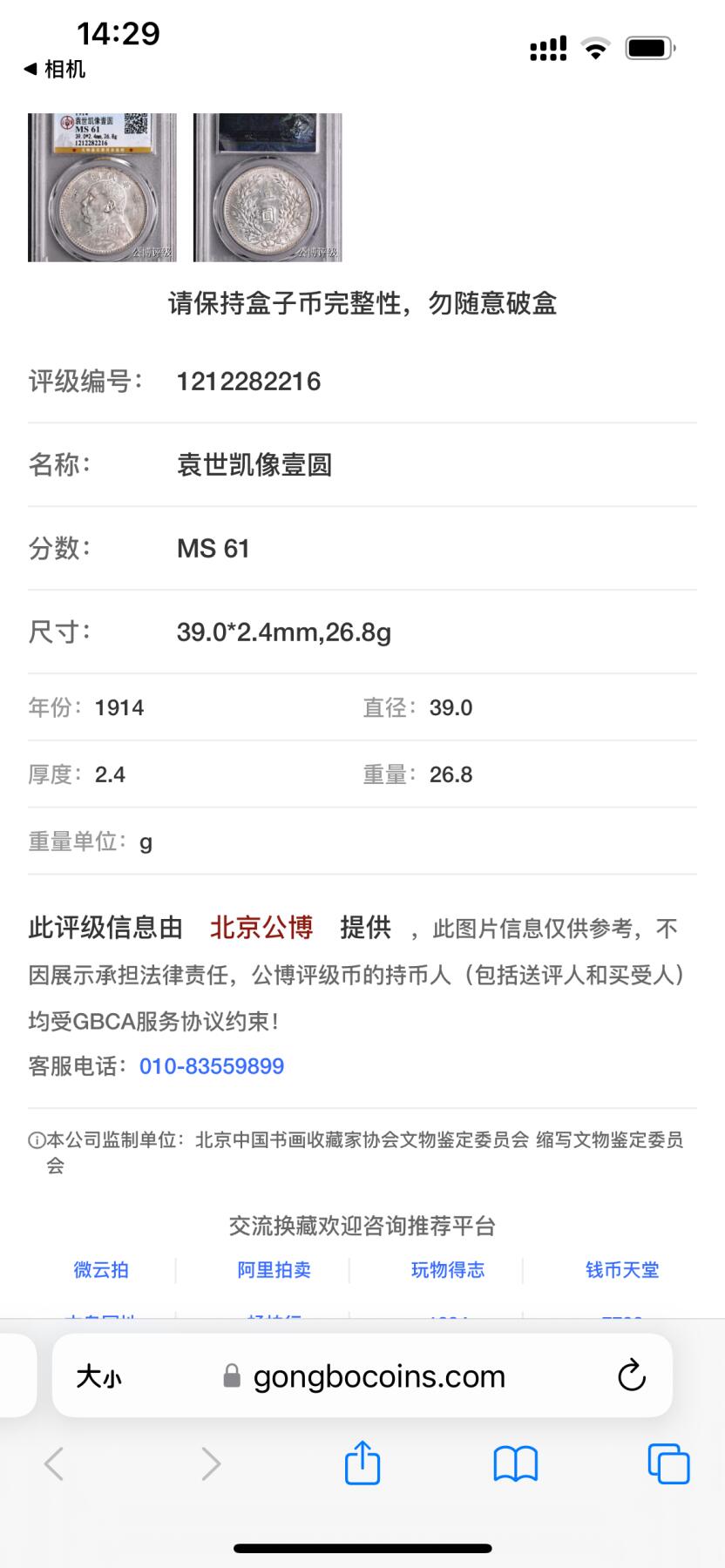Open the 阿里拍卖 platform link
725x1568 pixels.
coord(274,1270)
